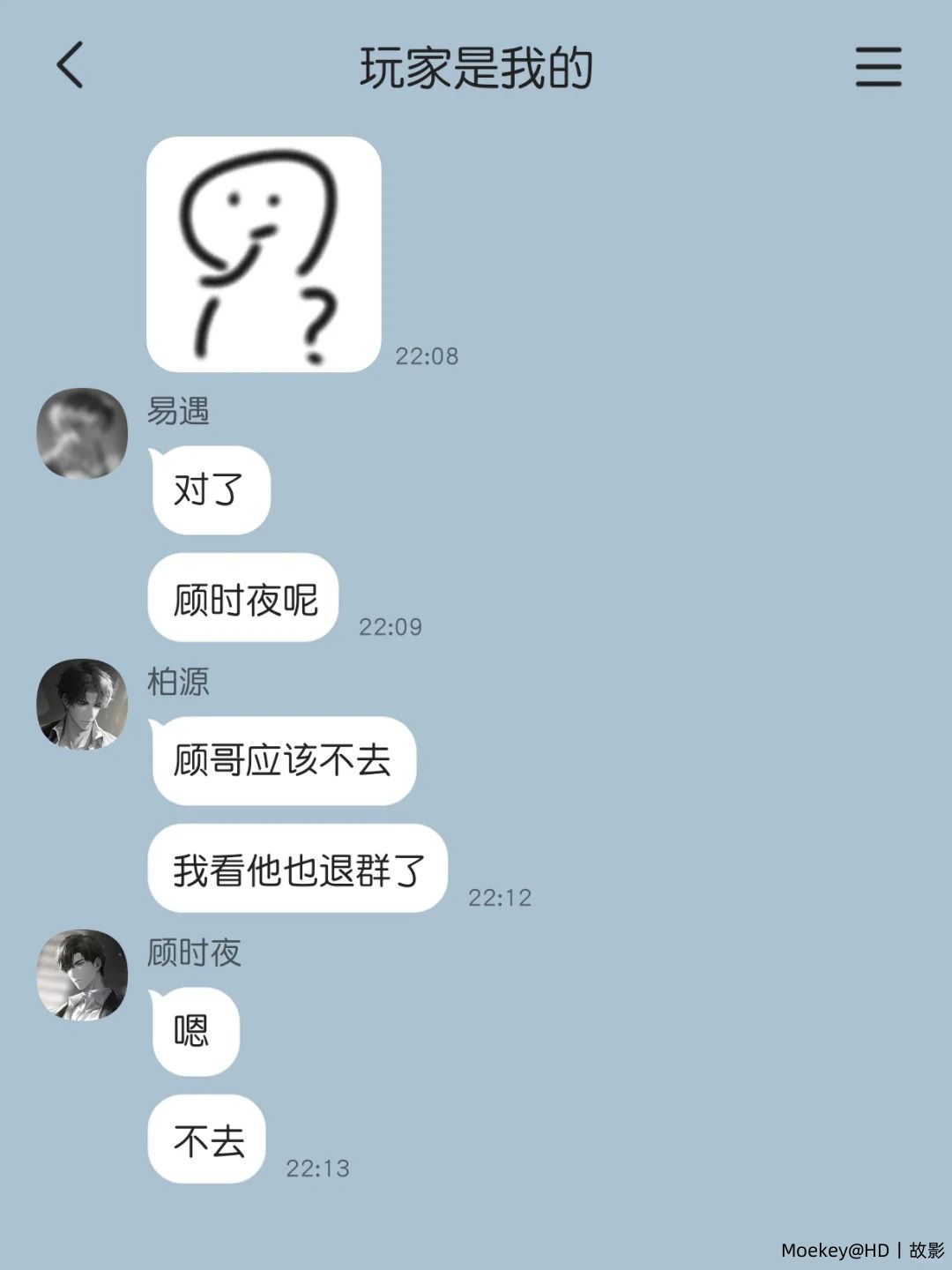Open the hamburger menu for this chat
Viewport: 952px width, 1270px height.
(x=878, y=67)
